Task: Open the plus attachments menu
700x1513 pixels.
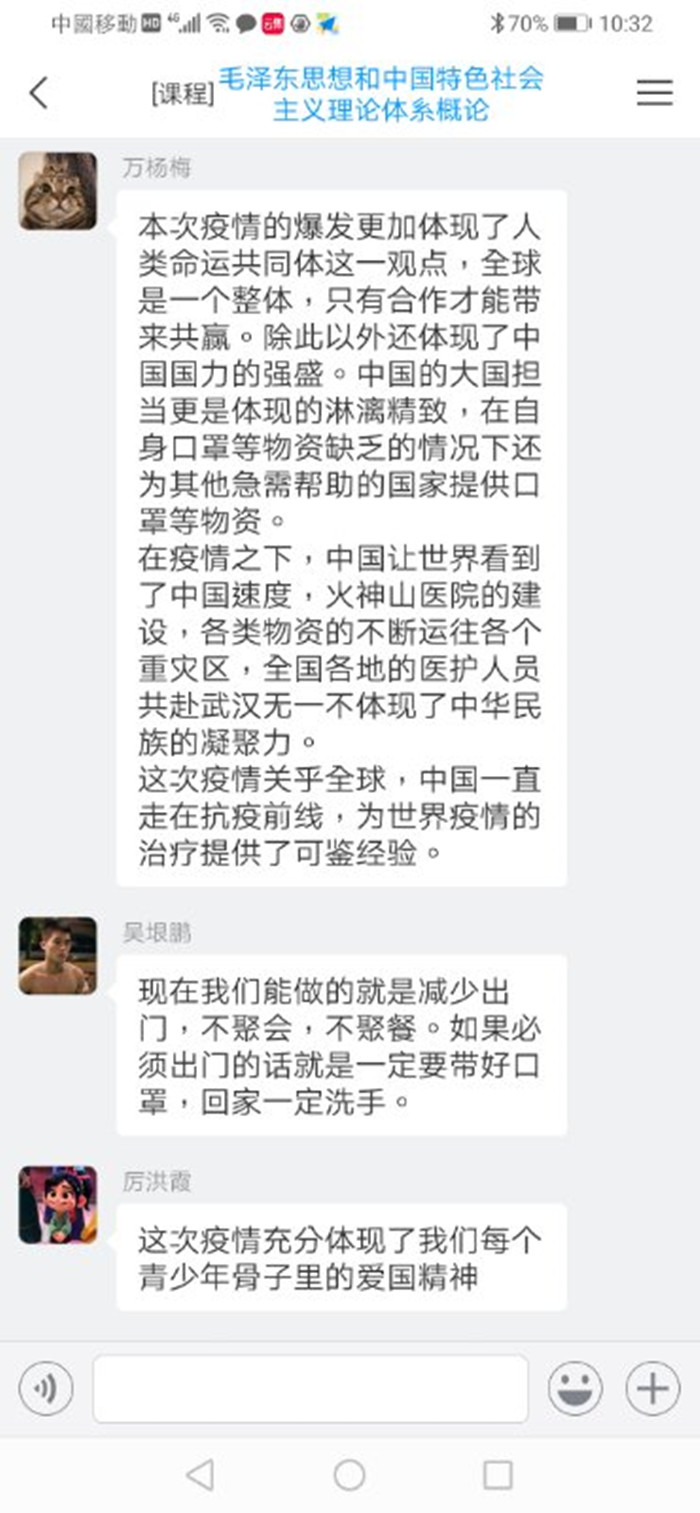Action: pos(652,1389)
